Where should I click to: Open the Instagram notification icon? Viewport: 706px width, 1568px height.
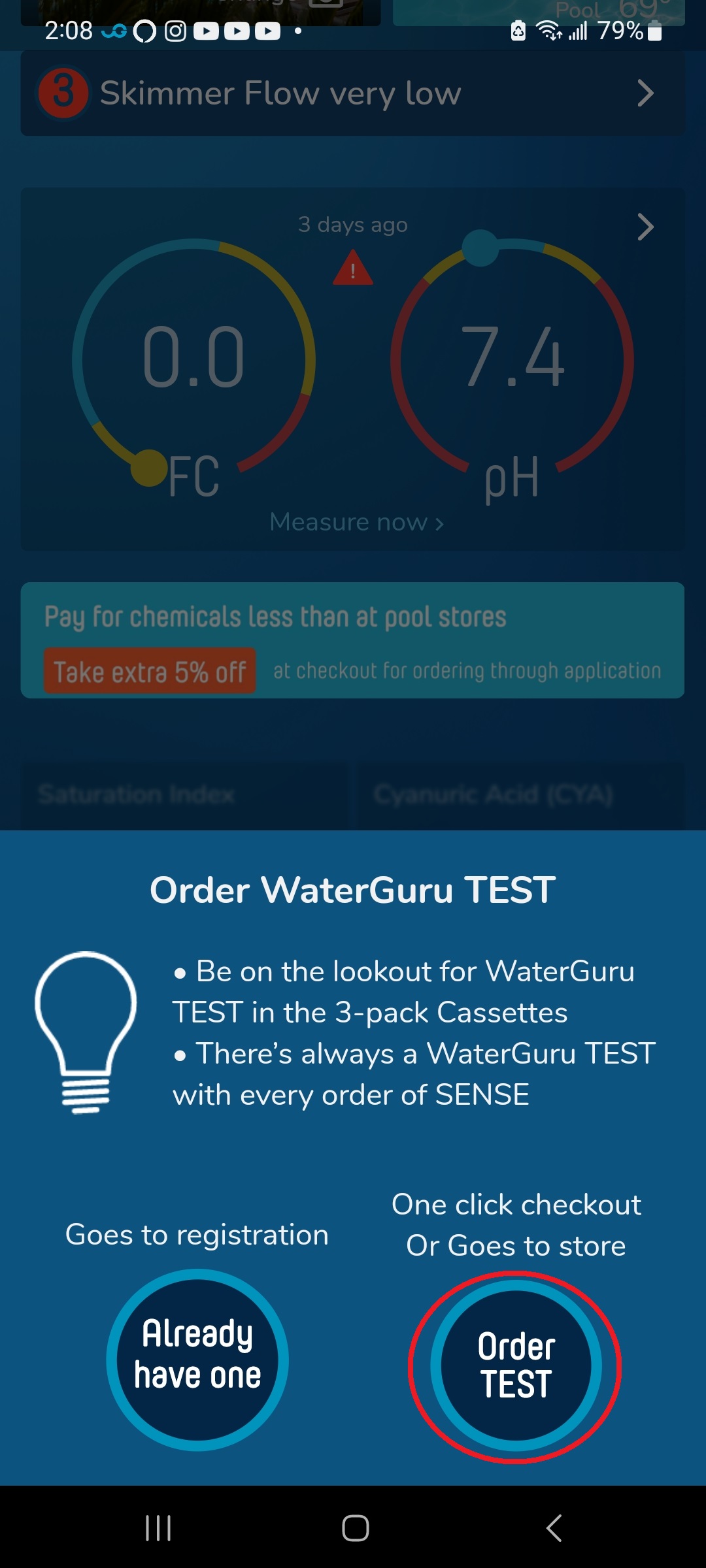(175, 31)
